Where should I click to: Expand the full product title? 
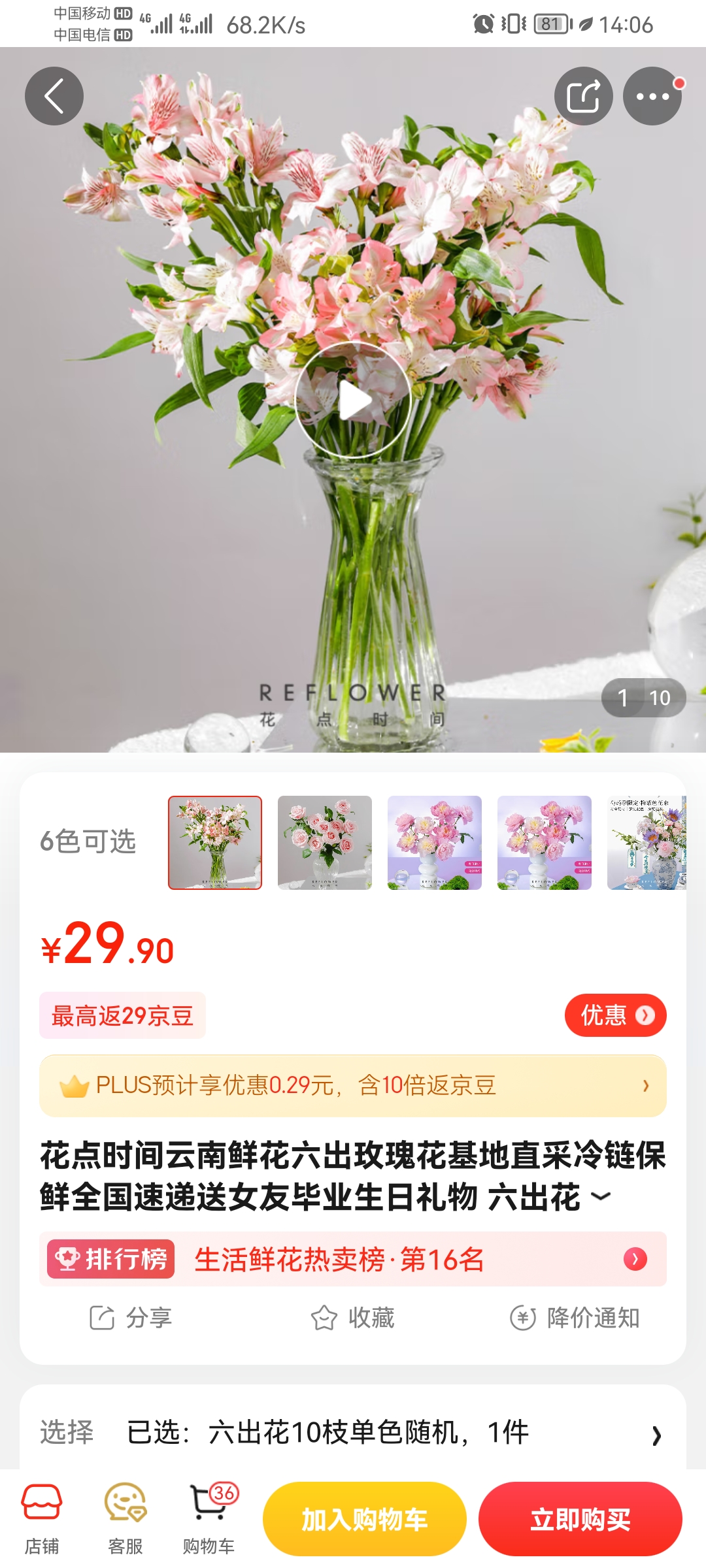click(601, 1196)
